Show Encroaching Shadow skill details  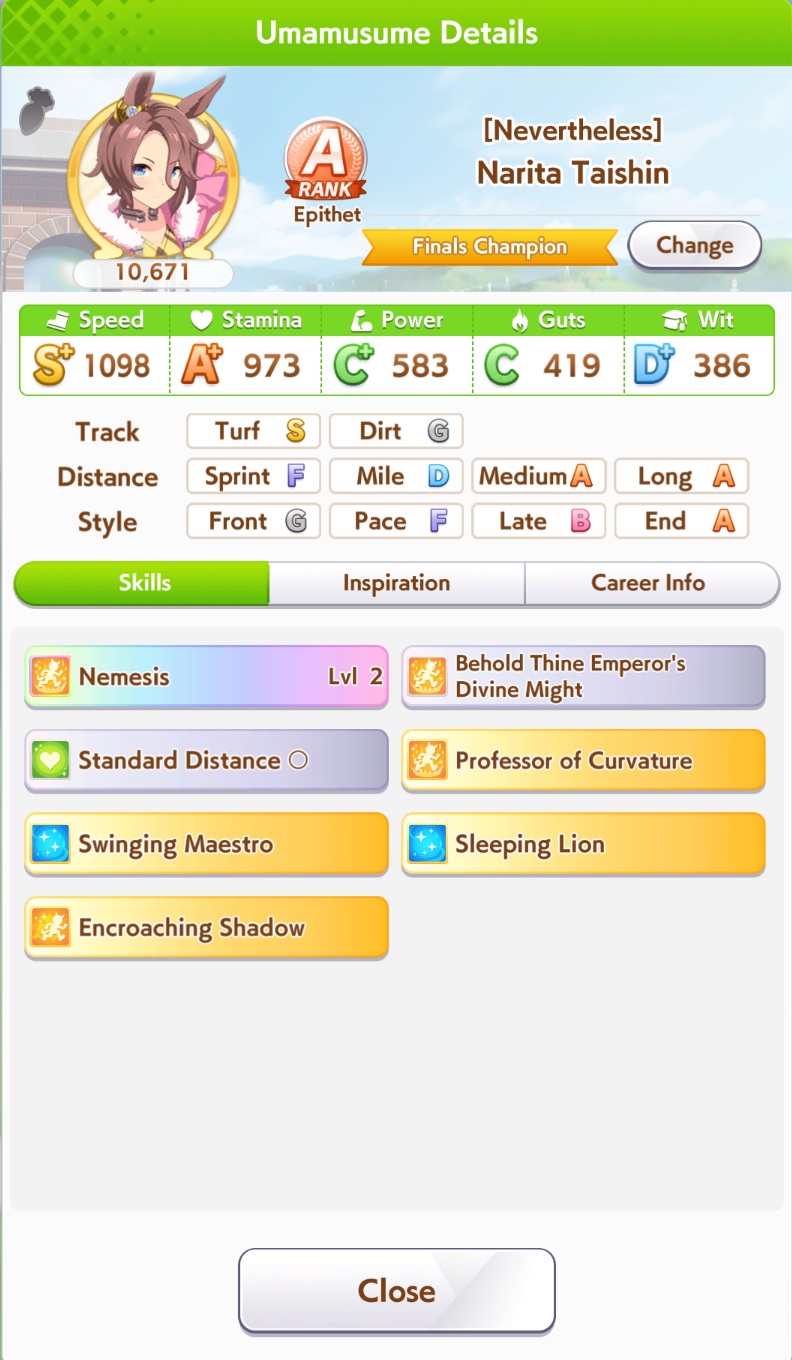206,928
